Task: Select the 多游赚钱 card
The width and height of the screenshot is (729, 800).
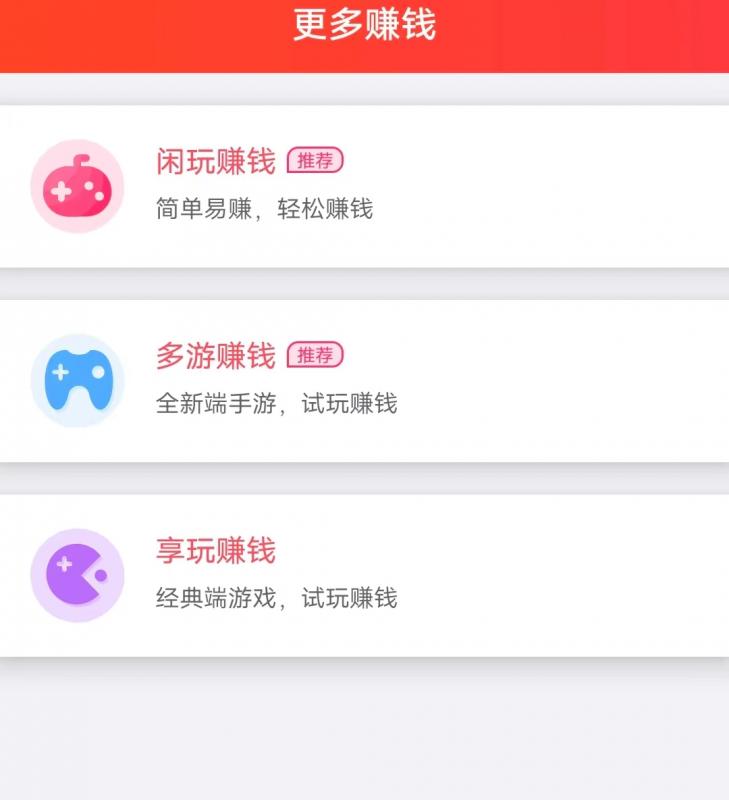Action: (364, 380)
